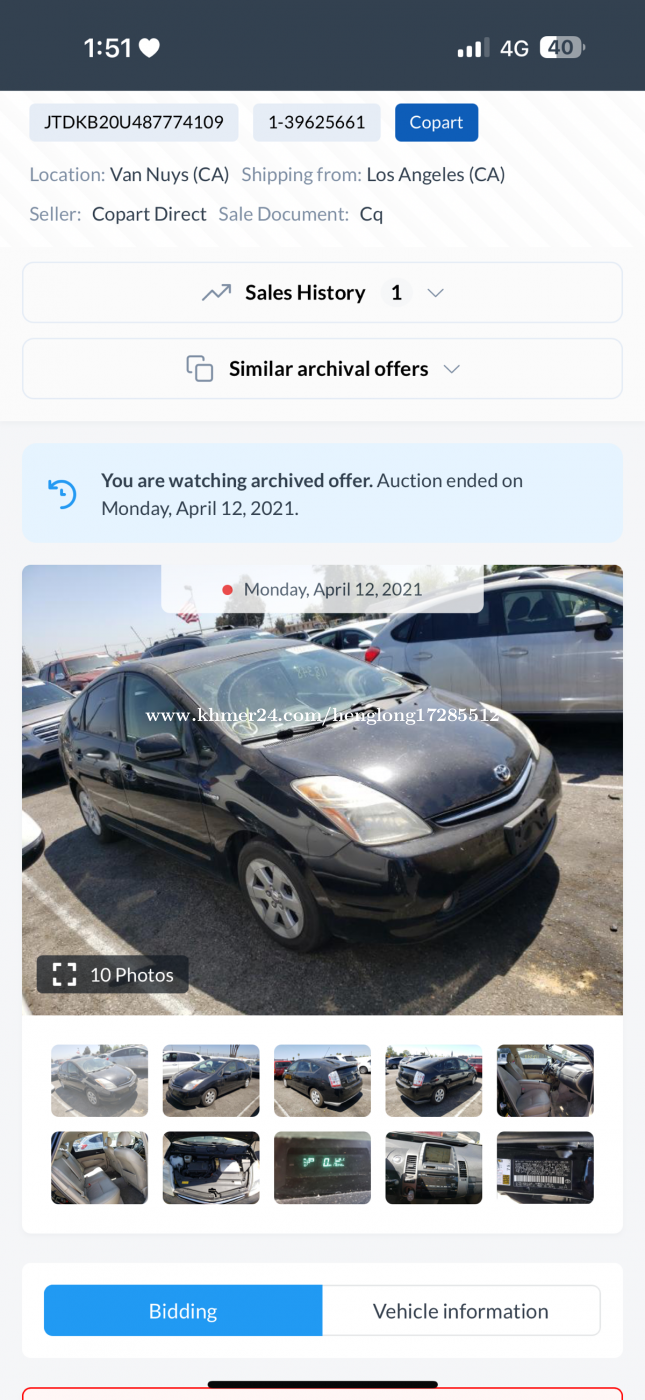Screen dimensions: 645x1400
Task: Open the 10 Photos fullscreen gallery
Action: (113, 975)
